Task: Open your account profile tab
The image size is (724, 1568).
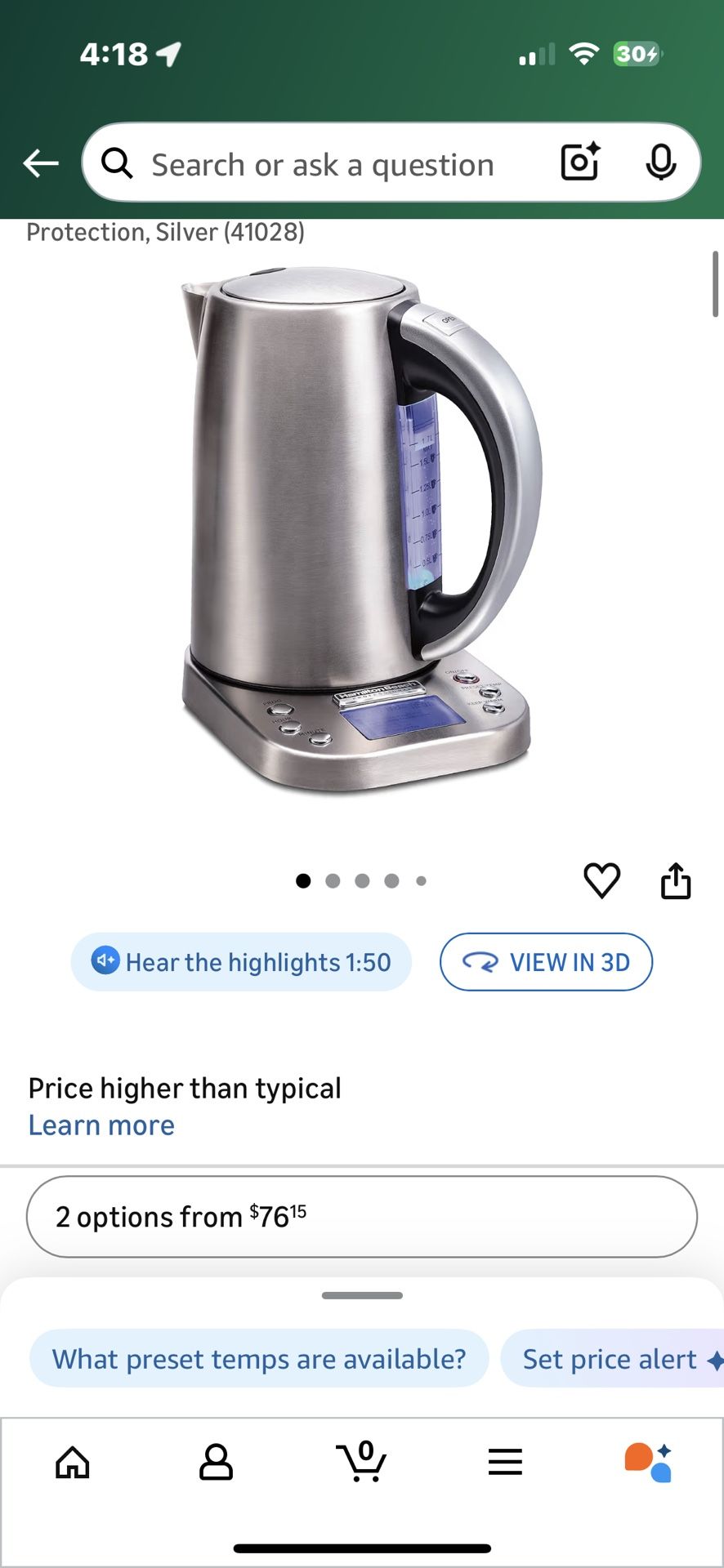Action: click(217, 1462)
